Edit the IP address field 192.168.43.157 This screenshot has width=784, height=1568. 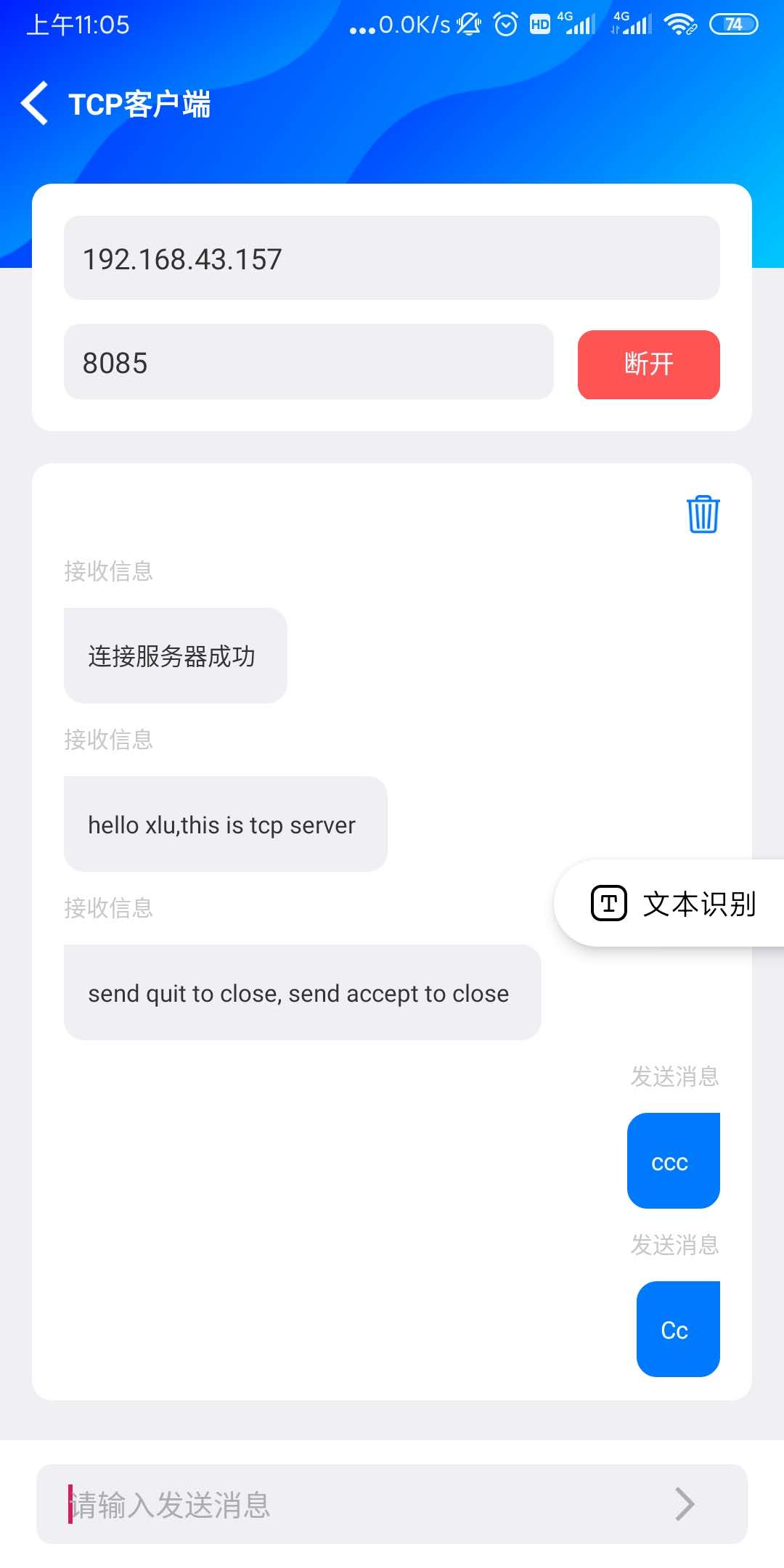[x=391, y=258]
